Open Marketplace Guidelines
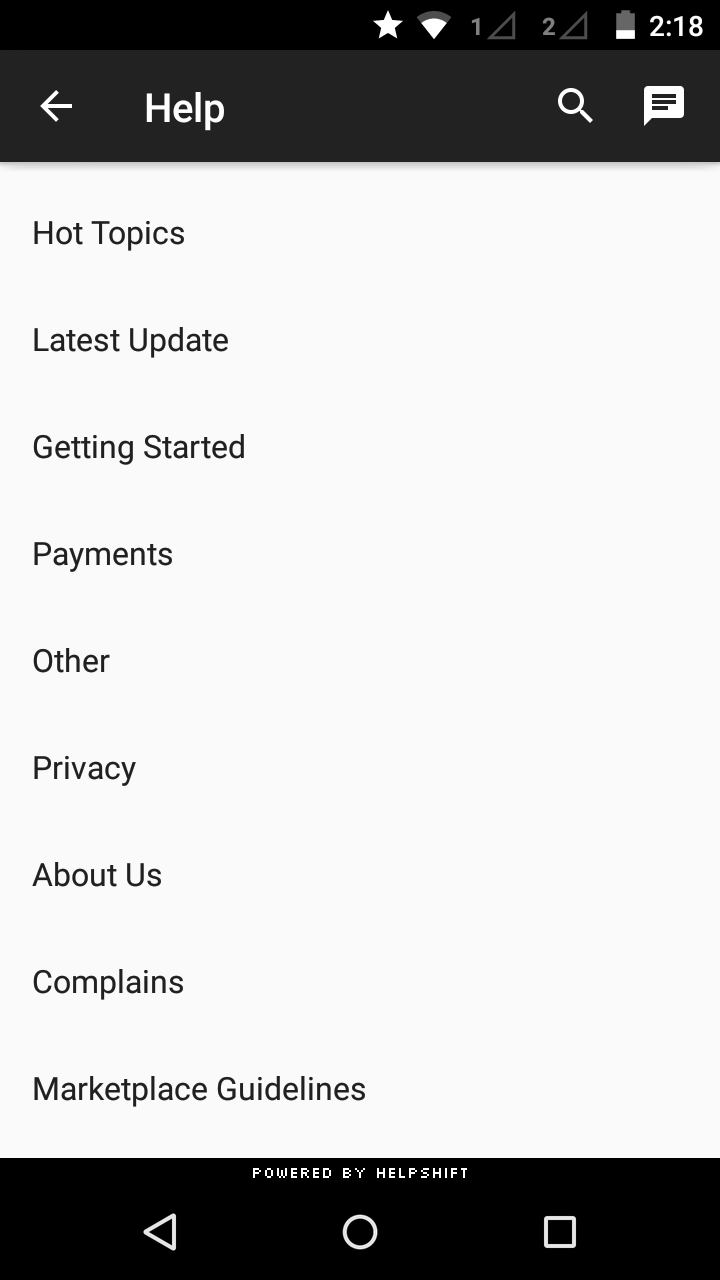 (199, 1089)
